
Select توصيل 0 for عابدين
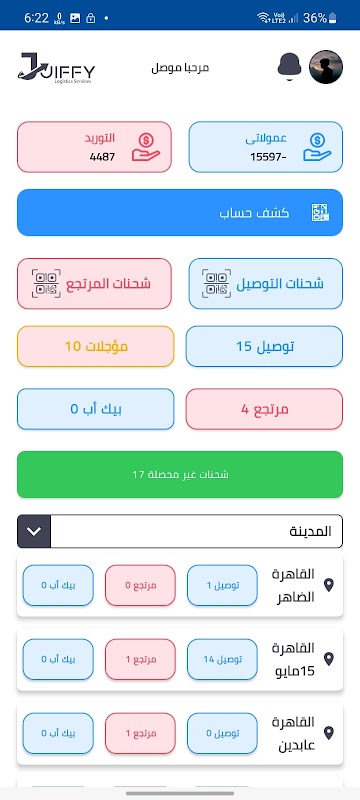pos(222,733)
